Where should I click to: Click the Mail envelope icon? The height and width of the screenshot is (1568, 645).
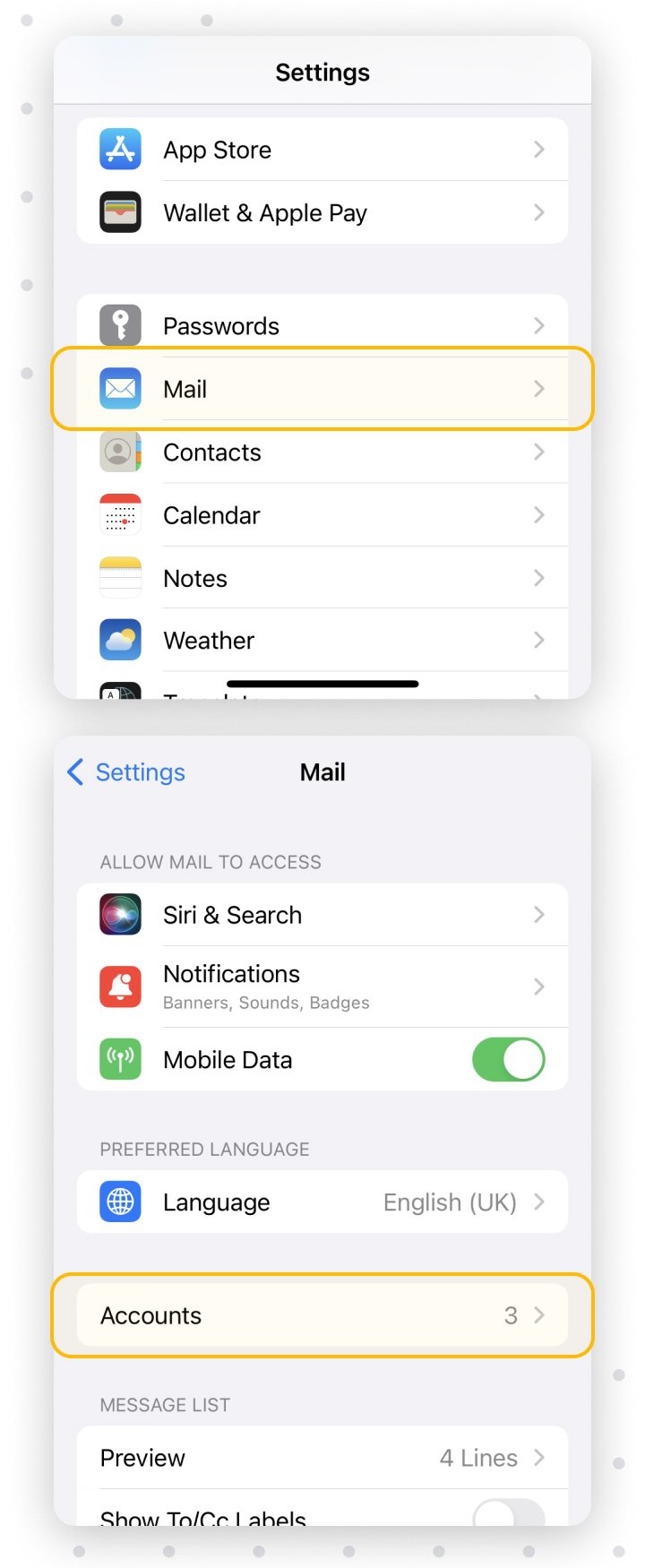tap(120, 389)
